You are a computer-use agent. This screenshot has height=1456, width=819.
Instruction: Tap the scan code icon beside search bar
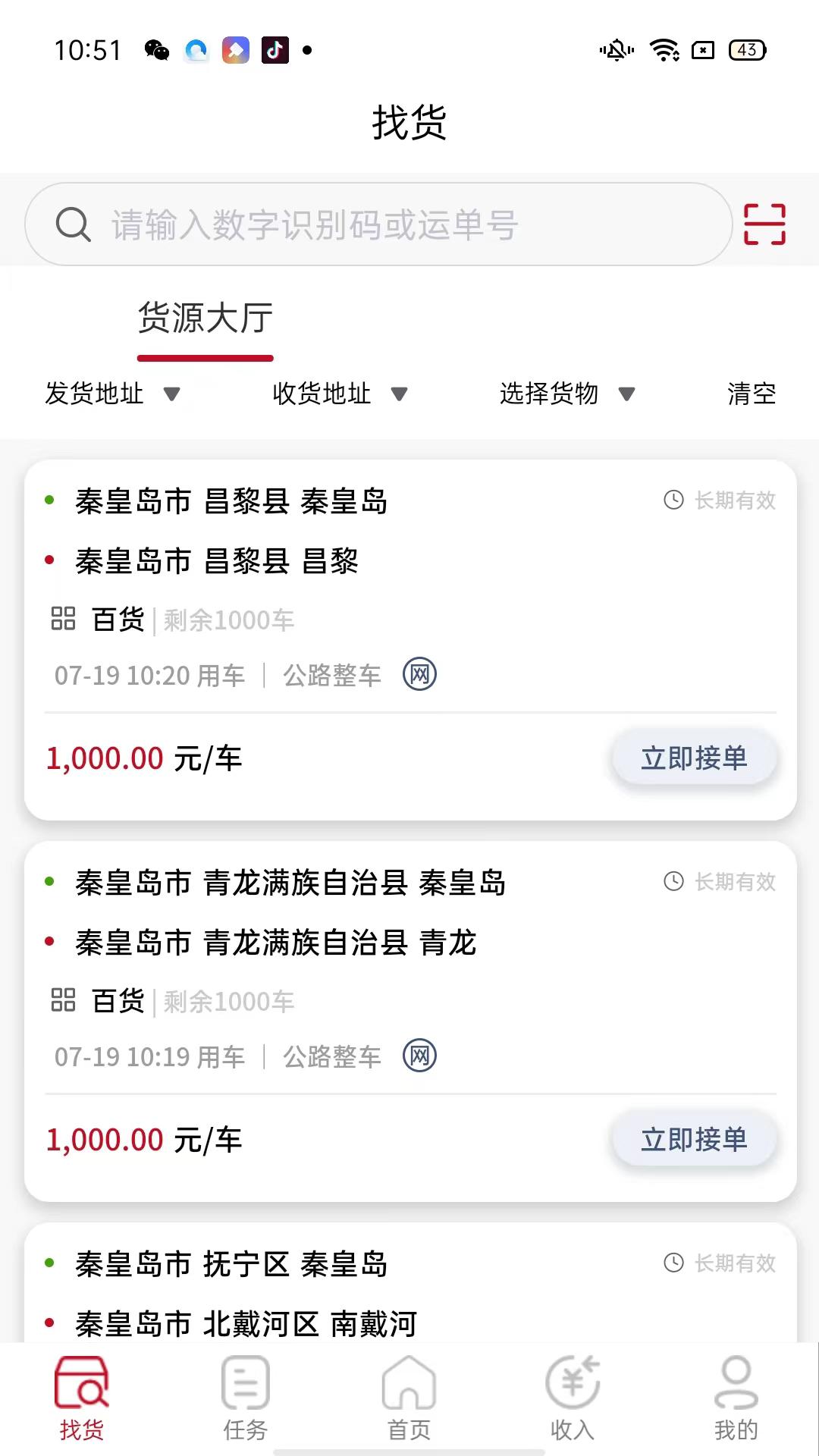point(763,224)
